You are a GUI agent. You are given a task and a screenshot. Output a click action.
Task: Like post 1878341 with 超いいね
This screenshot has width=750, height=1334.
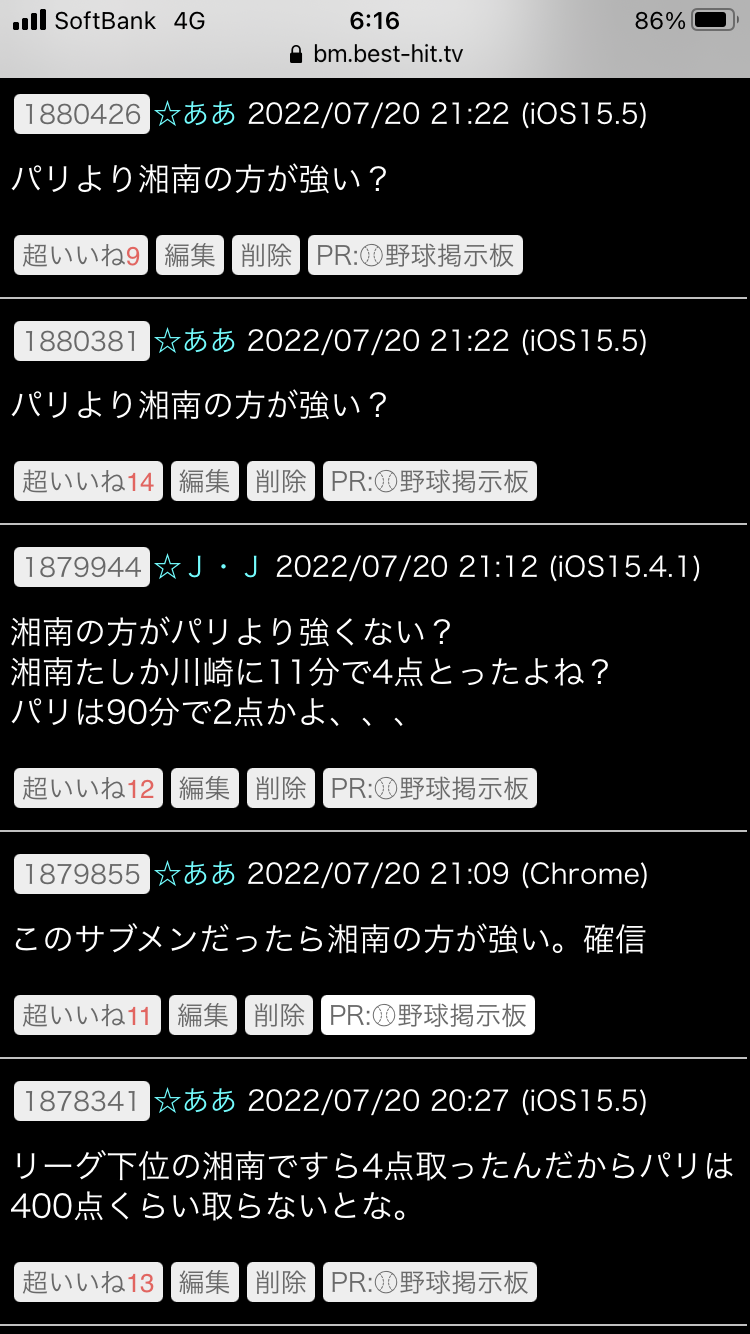click(88, 1281)
